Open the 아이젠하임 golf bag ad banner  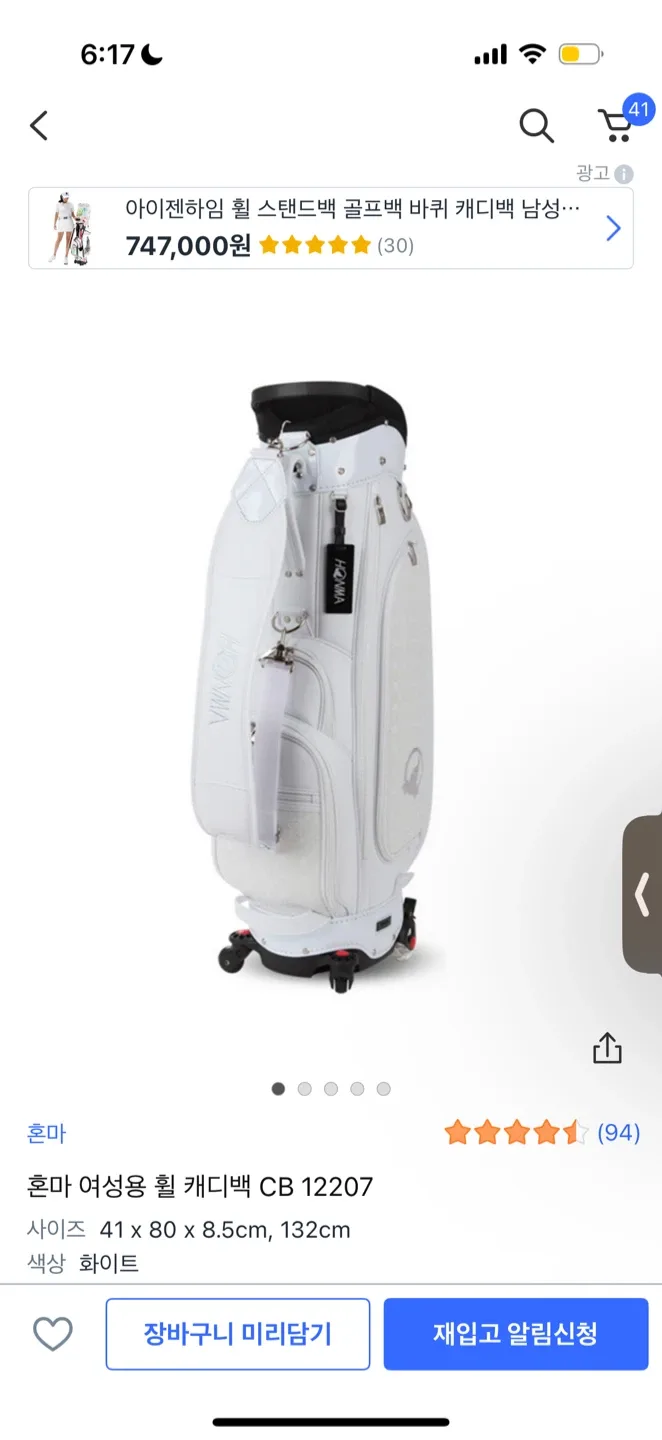[330, 228]
